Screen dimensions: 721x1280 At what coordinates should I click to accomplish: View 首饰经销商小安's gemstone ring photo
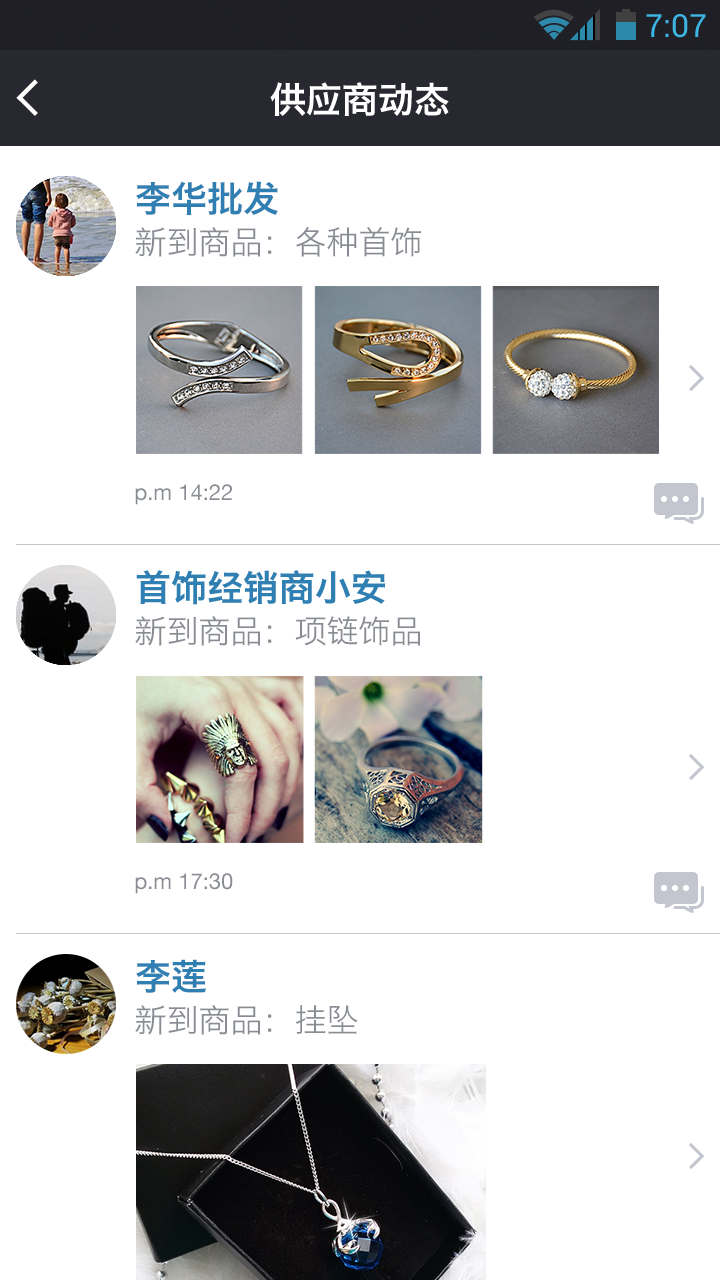pyautogui.click(x=398, y=759)
